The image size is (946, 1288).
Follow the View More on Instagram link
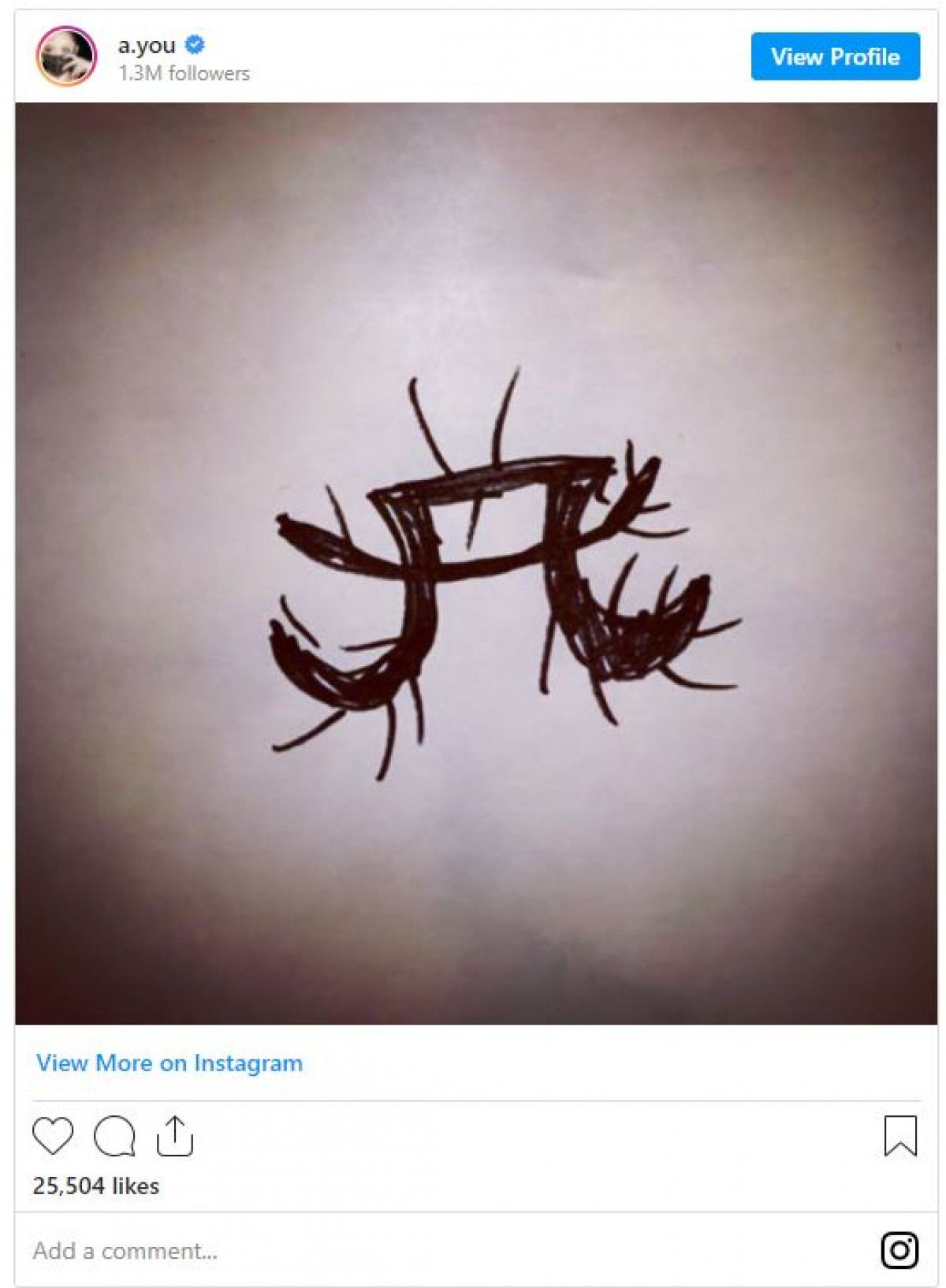(169, 1063)
